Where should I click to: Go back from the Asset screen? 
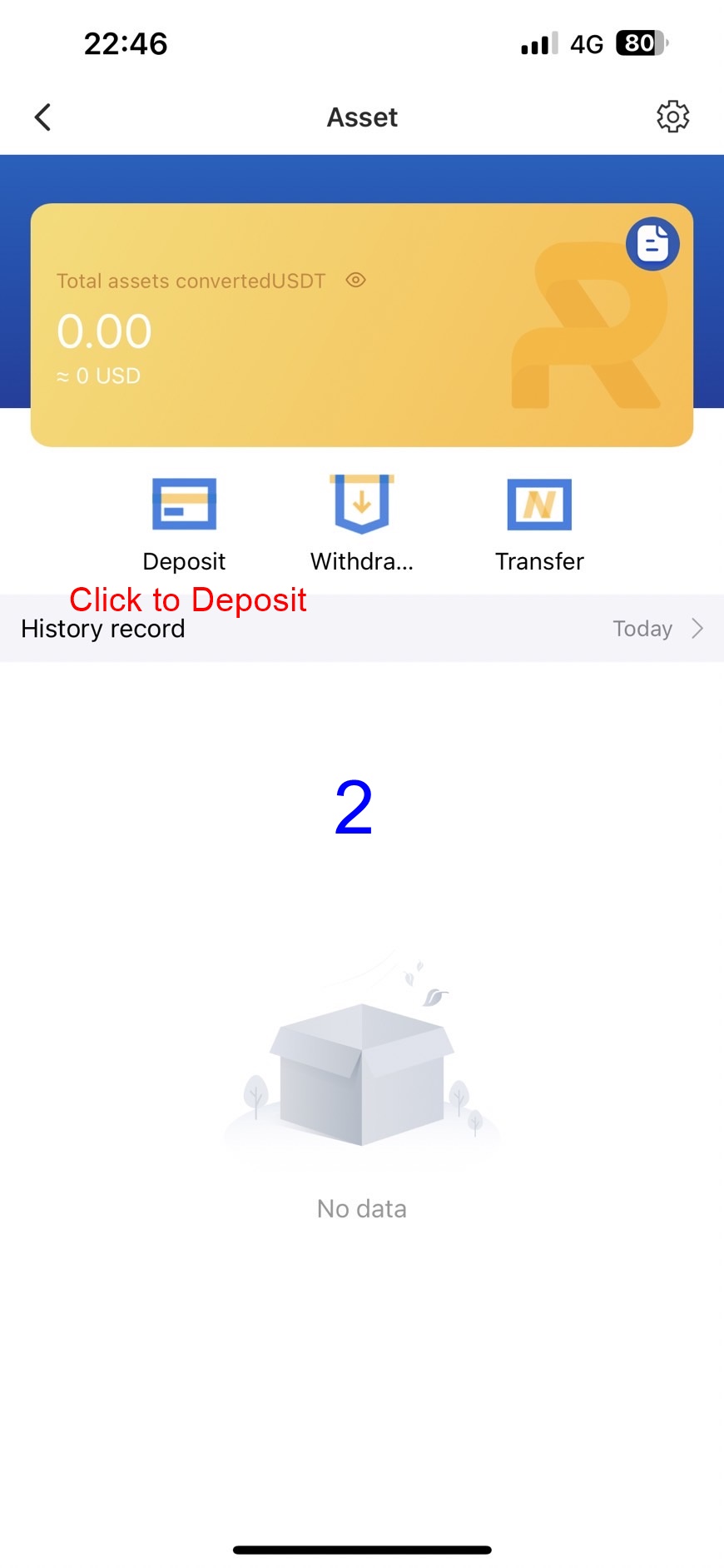click(43, 117)
